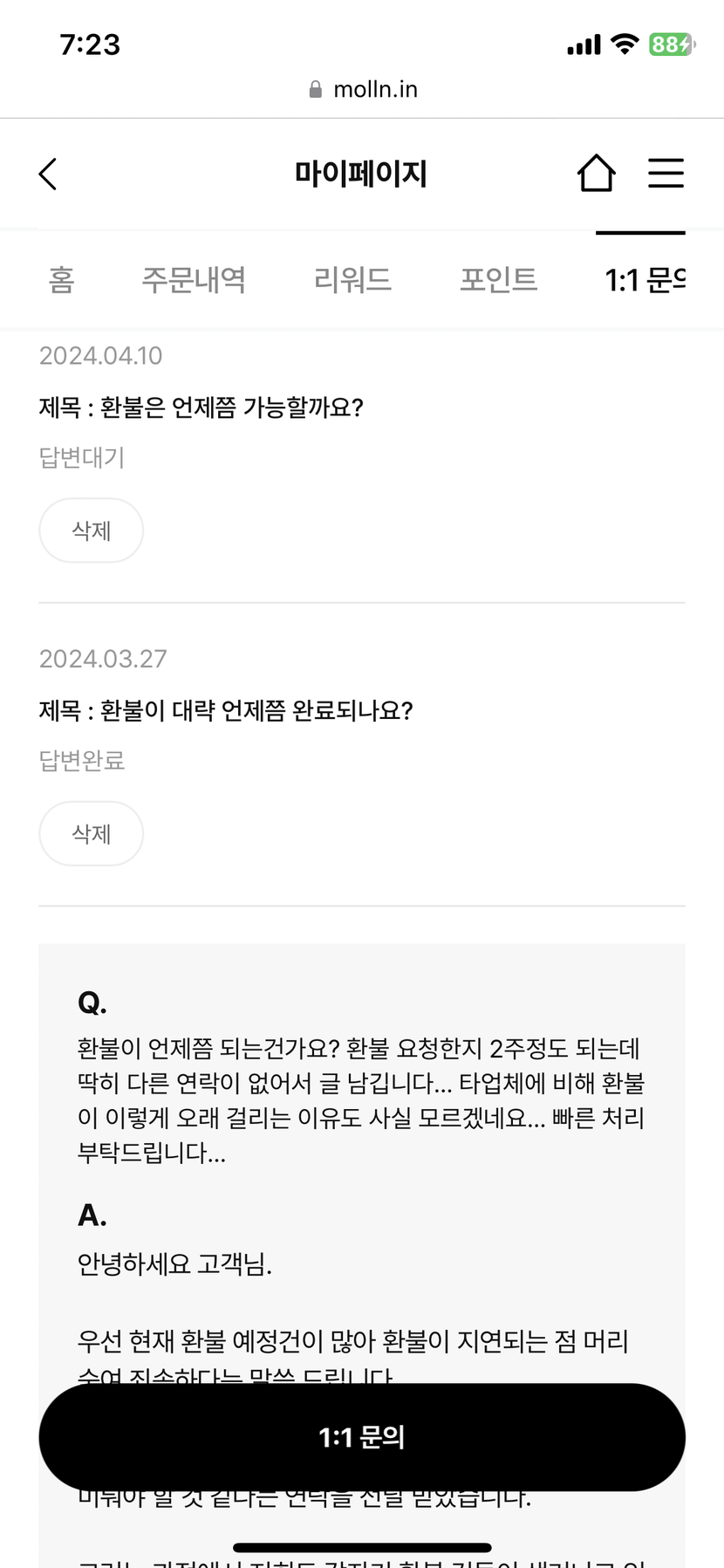Image resolution: width=724 pixels, height=1568 pixels.
Task: Switch to the 홈 tab
Action: tap(61, 280)
